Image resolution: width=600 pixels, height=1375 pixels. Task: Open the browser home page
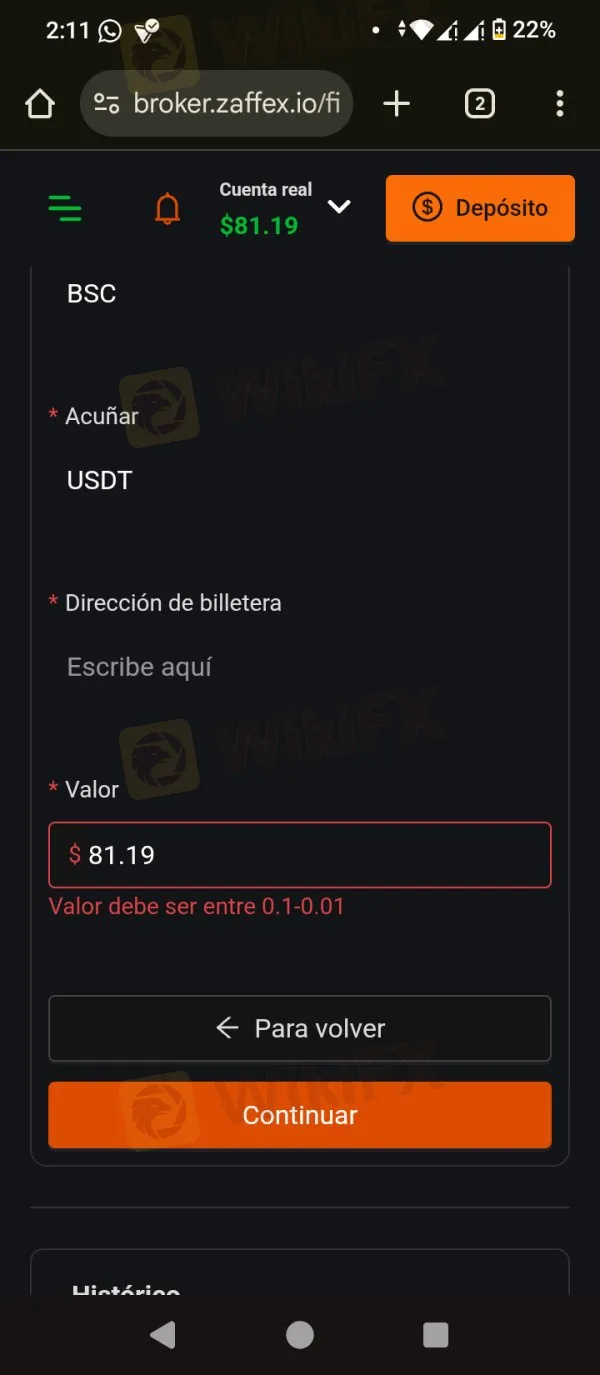40,103
